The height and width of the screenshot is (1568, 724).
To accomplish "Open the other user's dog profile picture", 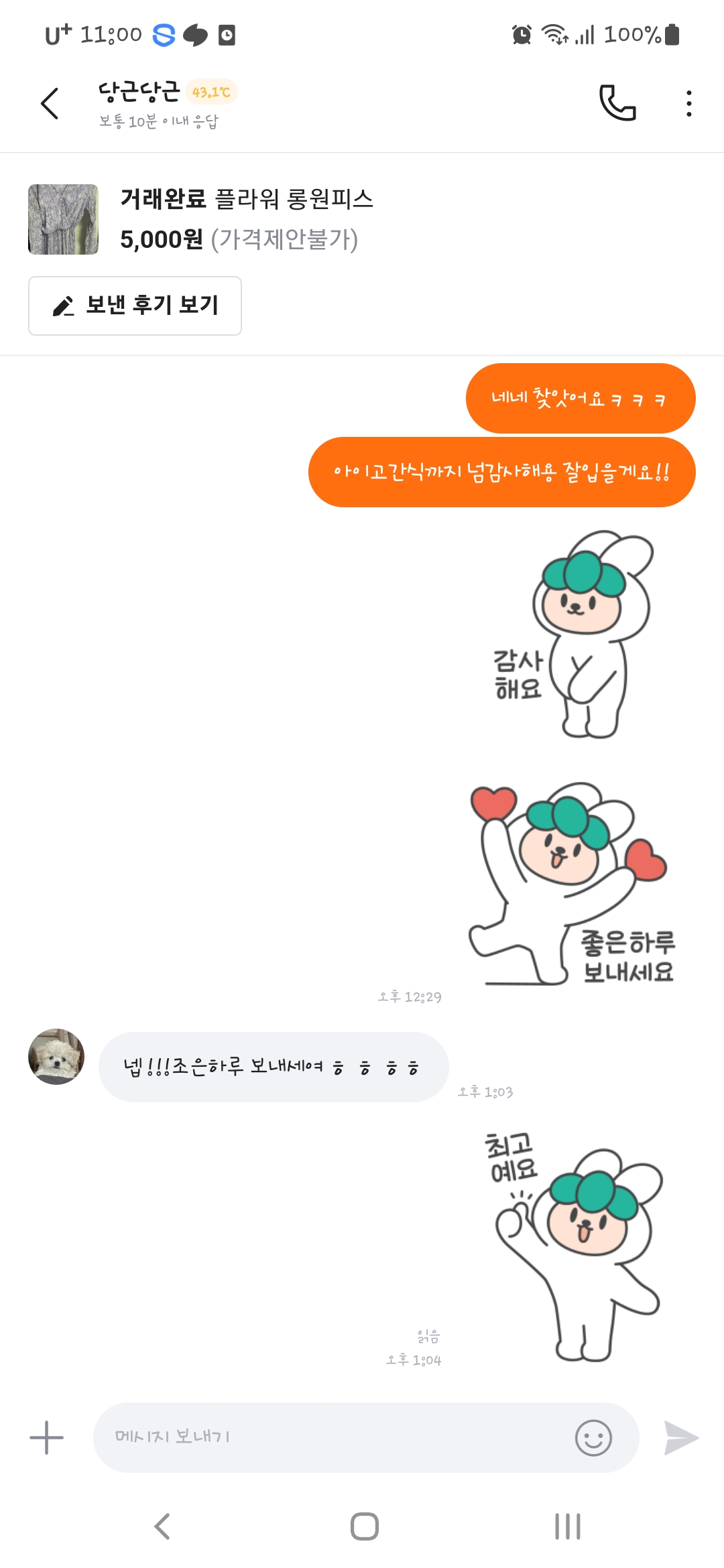I will [x=56, y=1057].
